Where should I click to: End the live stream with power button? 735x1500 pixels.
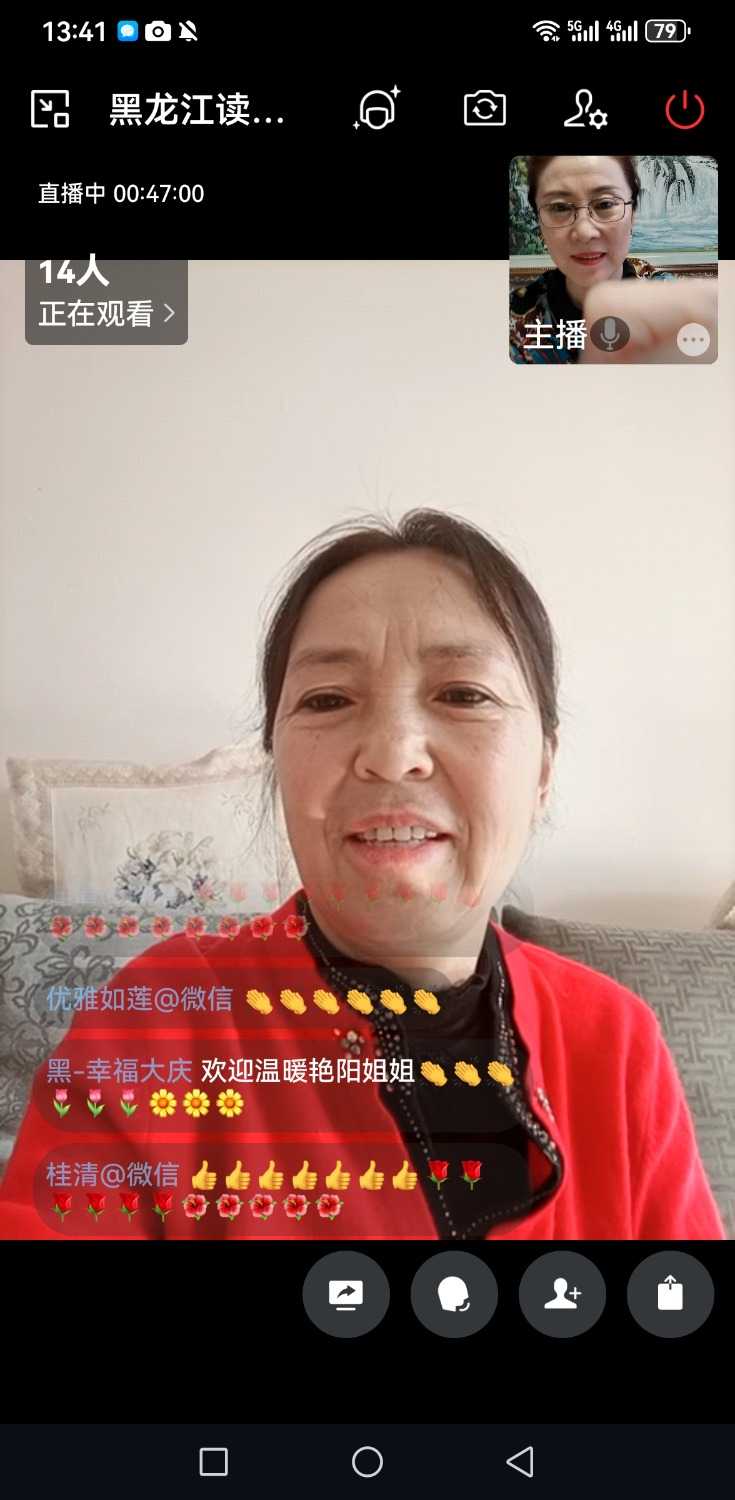pyautogui.click(x=685, y=109)
